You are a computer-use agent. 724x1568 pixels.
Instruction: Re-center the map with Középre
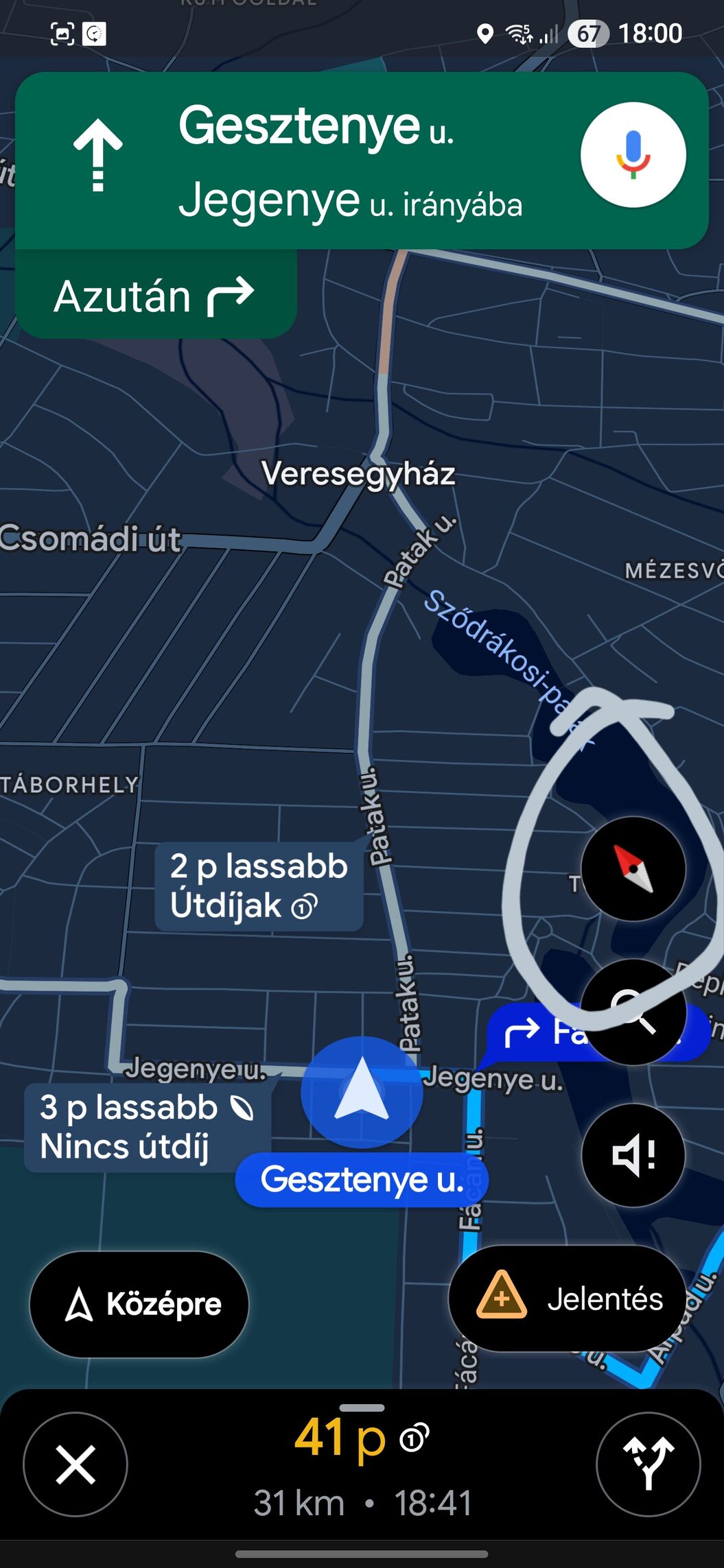[x=139, y=1304]
